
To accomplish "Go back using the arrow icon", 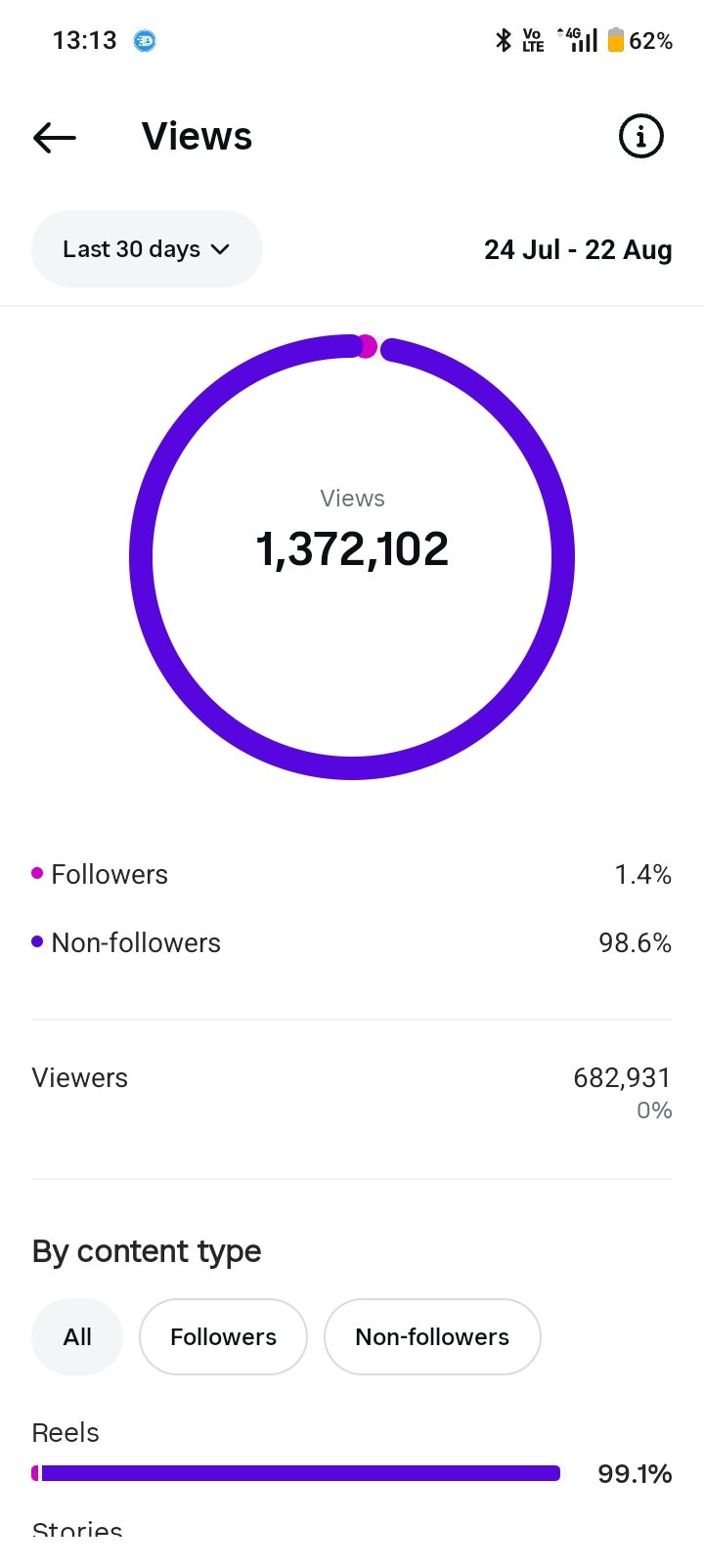I will (x=55, y=138).
